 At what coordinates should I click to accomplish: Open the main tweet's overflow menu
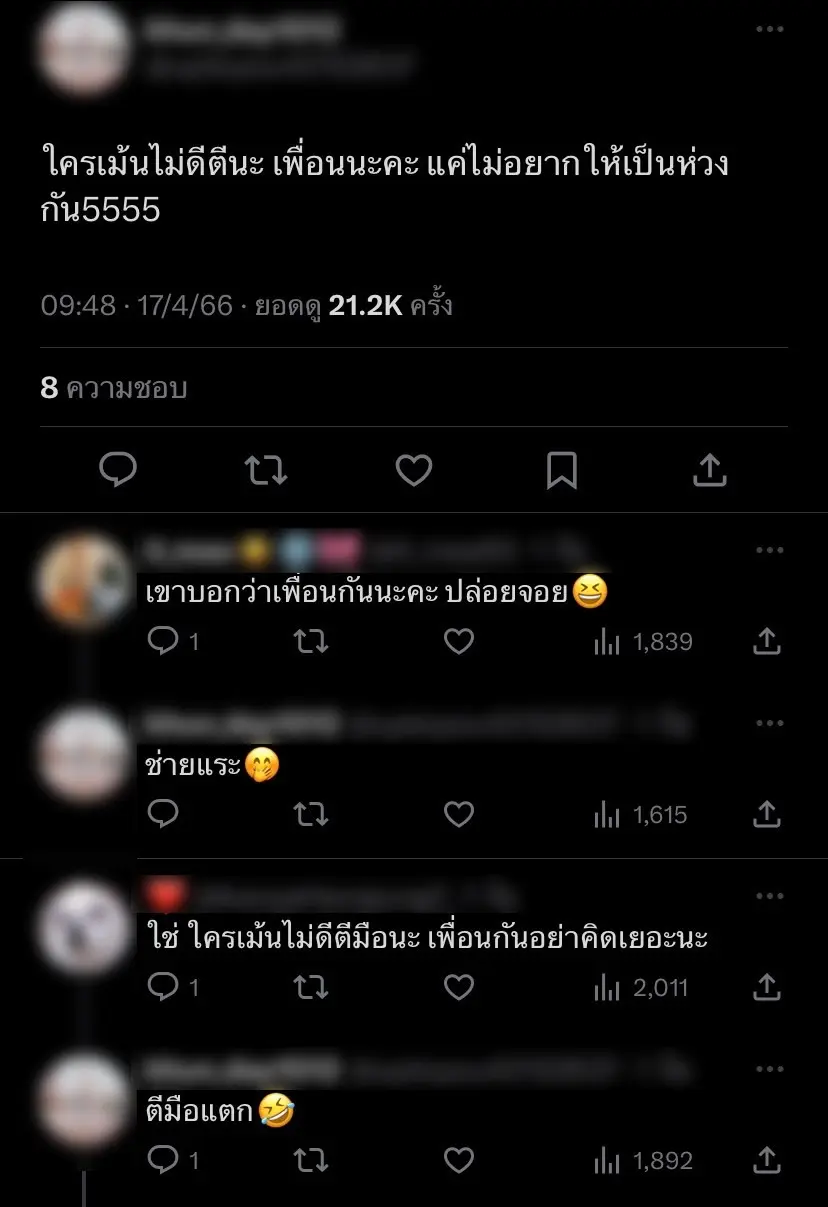[x=769, y=30]
